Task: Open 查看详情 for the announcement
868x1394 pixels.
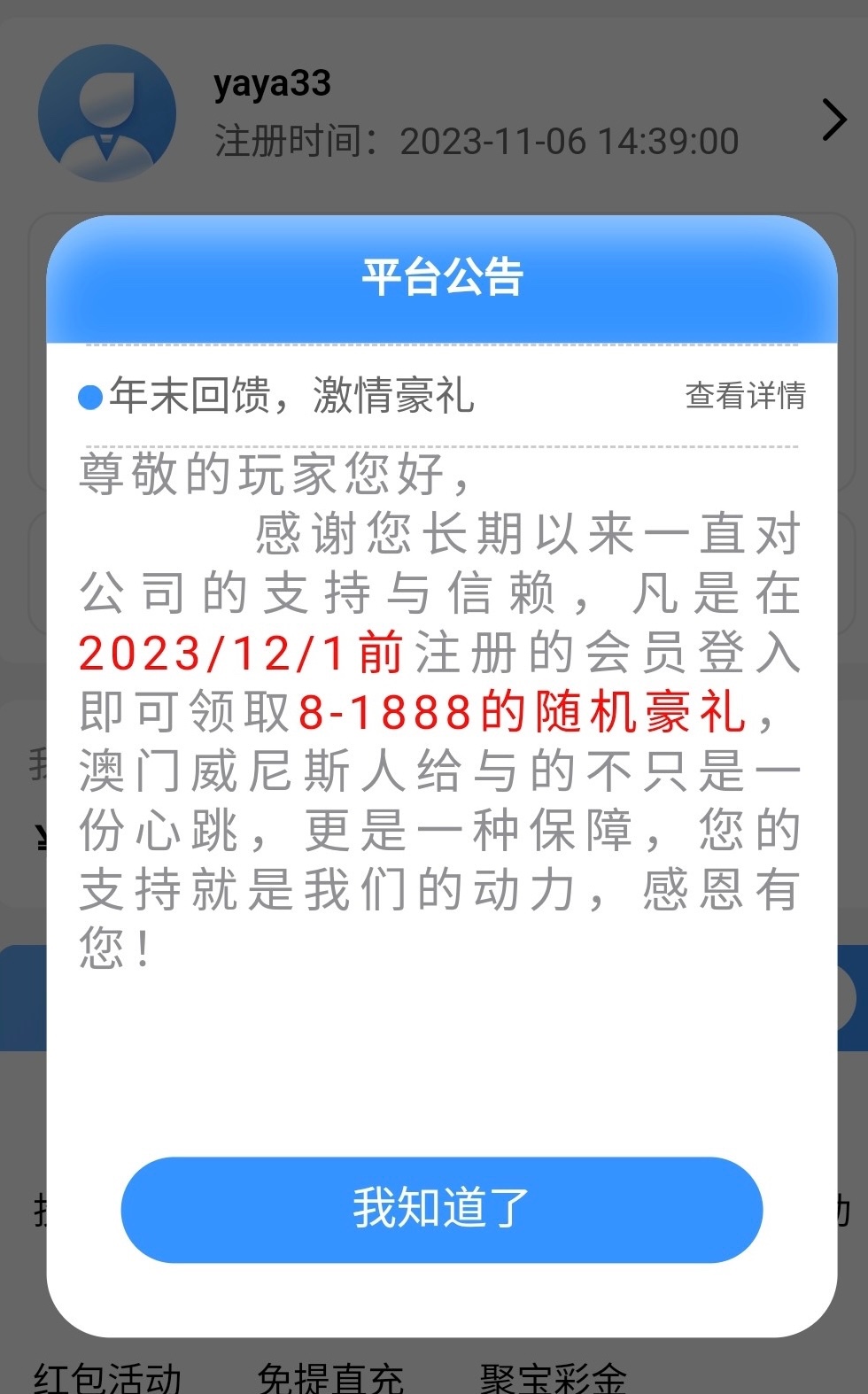Action: pyautogui.click(x=745, y=396)
